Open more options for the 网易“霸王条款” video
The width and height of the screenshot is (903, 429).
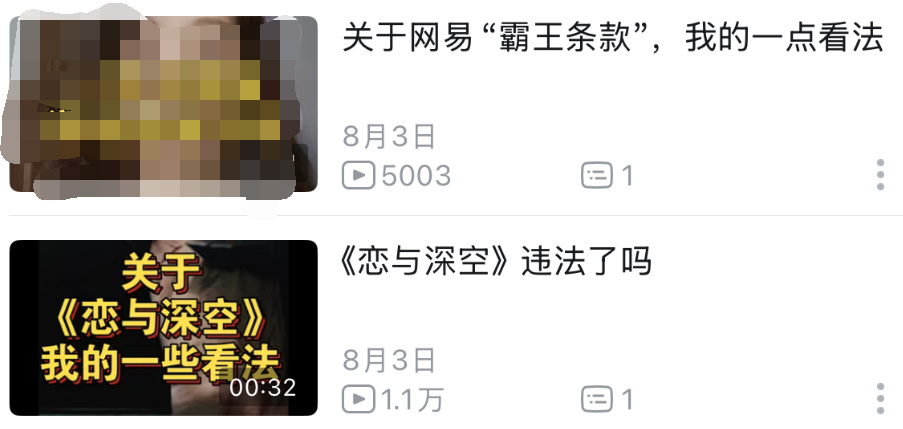coord(880,175)
